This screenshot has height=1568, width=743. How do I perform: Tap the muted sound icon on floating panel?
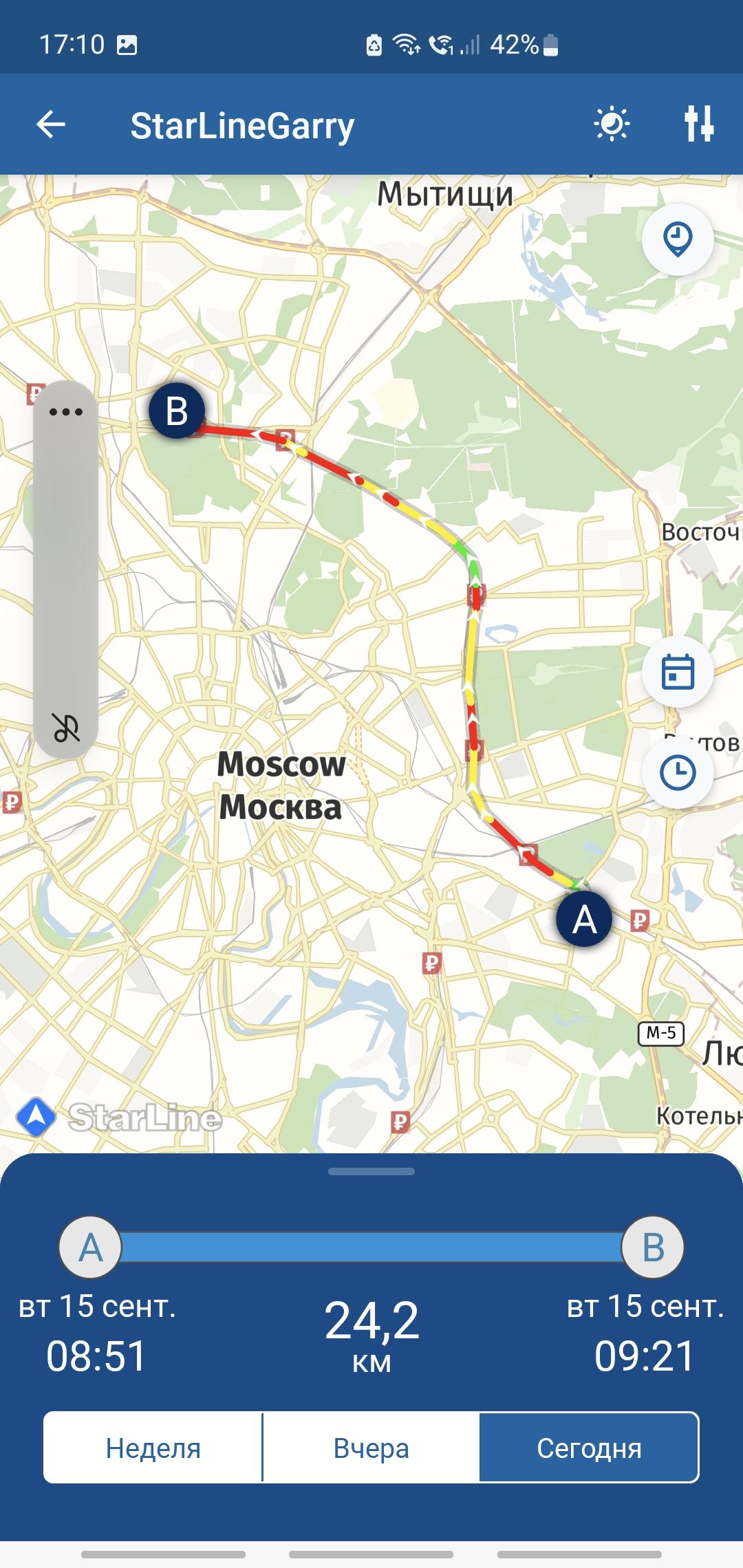pos(66,728)
